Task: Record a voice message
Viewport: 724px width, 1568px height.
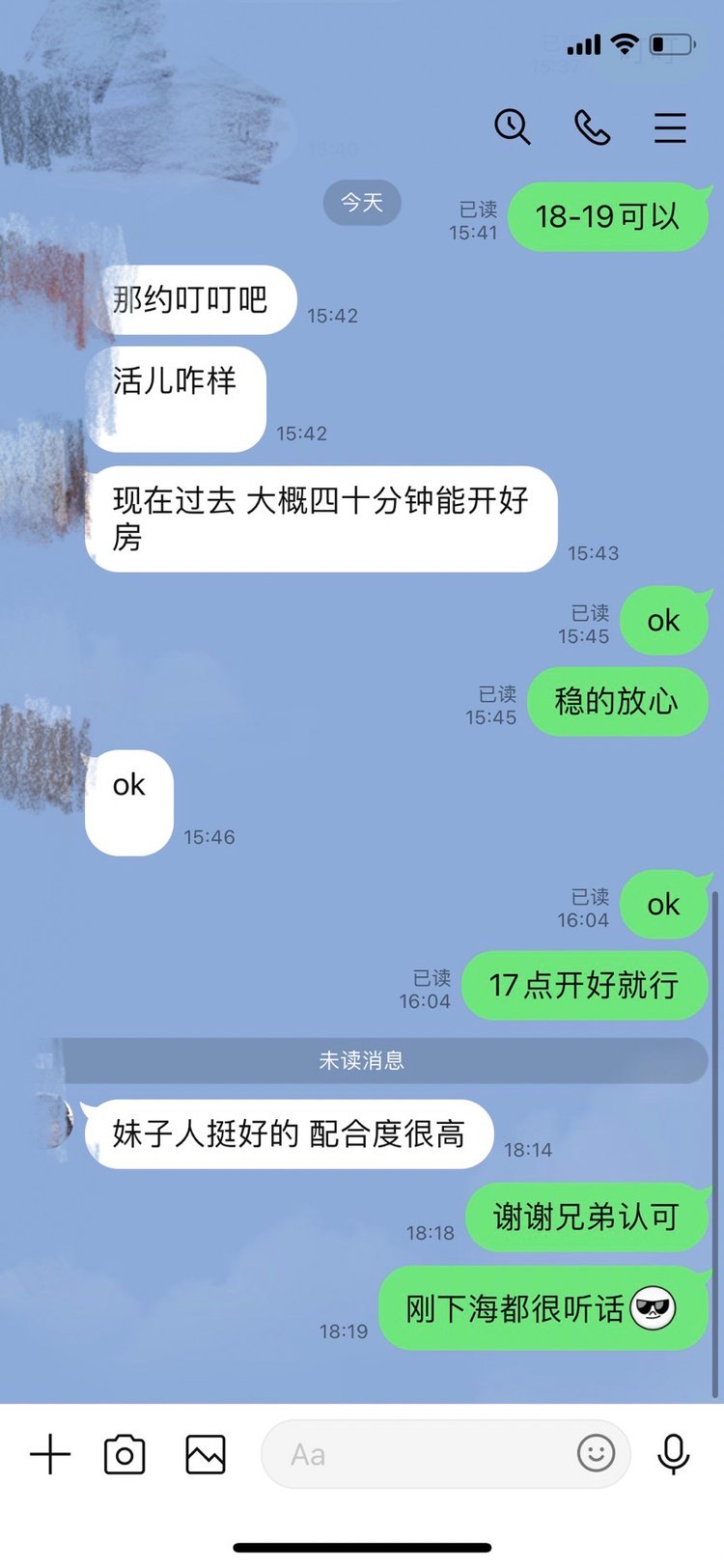Action: (673, 1454)
